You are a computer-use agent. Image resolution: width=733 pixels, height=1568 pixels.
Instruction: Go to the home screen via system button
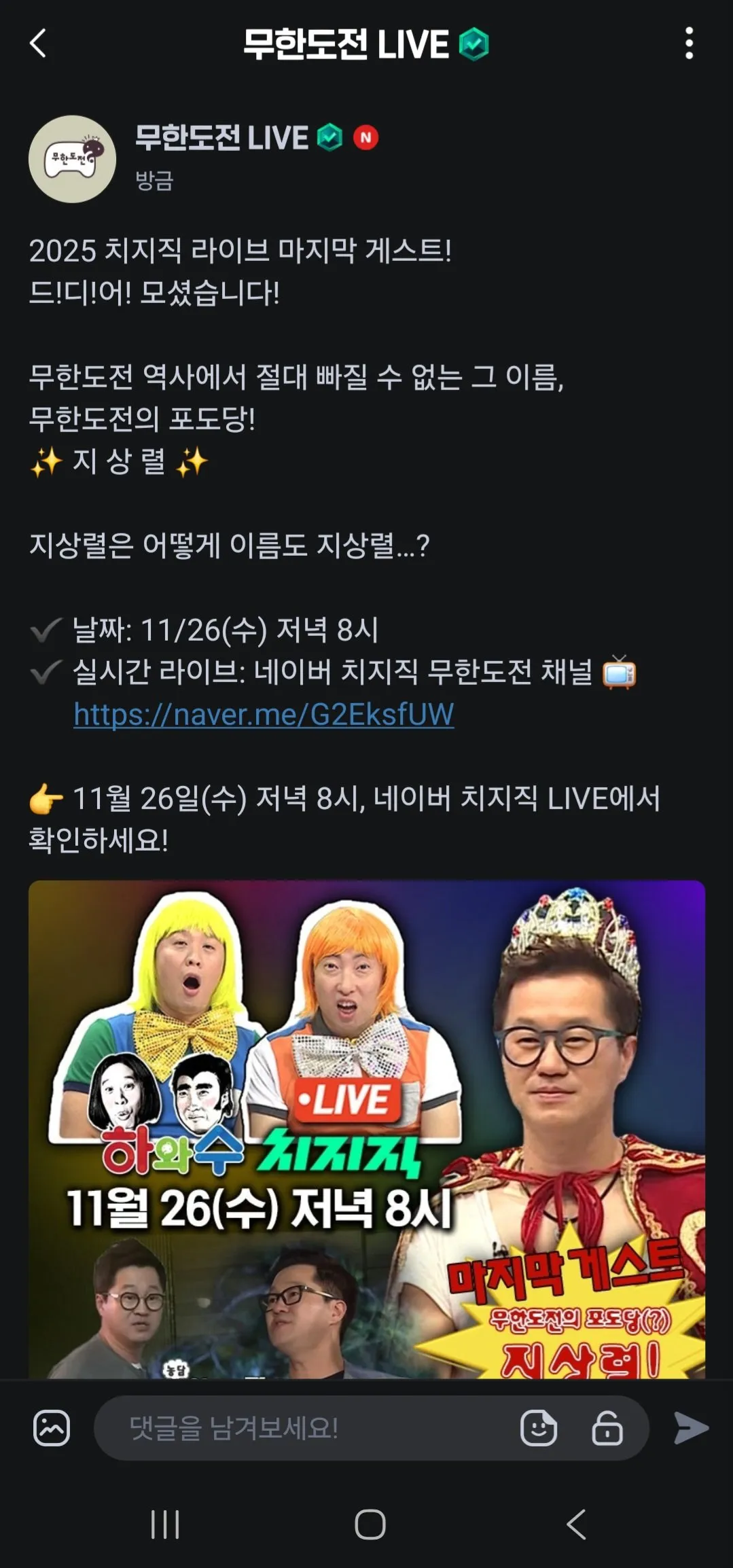pos(370,1525)
